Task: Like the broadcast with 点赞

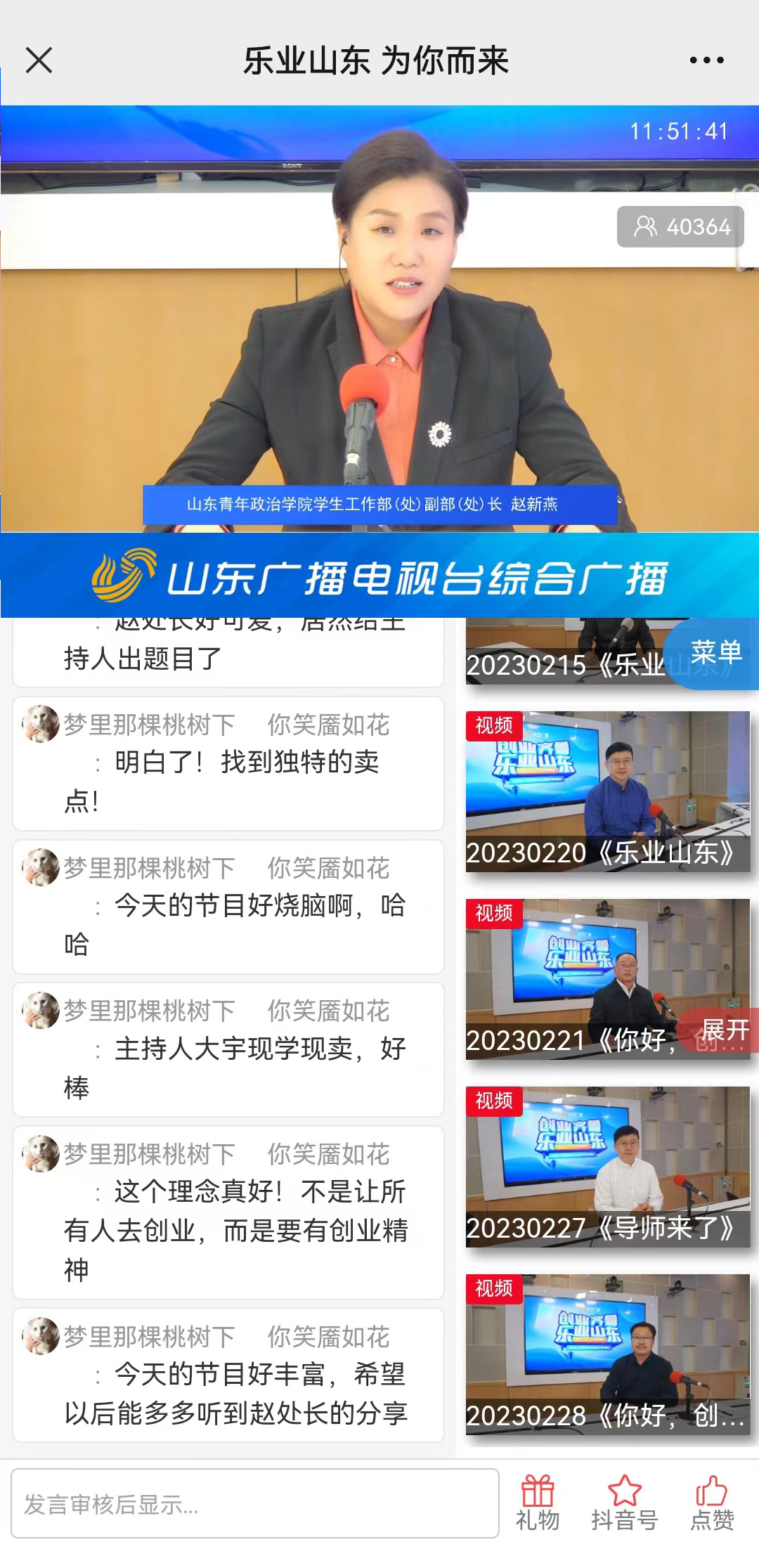Action: click(x=711, y=1503)
